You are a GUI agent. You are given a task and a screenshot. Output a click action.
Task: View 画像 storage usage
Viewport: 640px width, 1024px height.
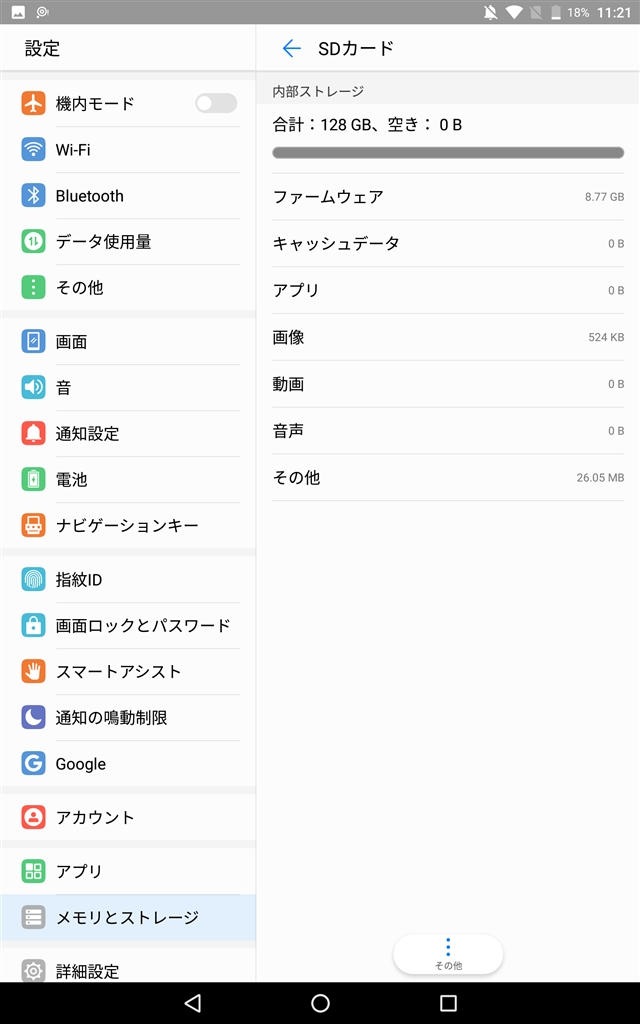[448, 337]
